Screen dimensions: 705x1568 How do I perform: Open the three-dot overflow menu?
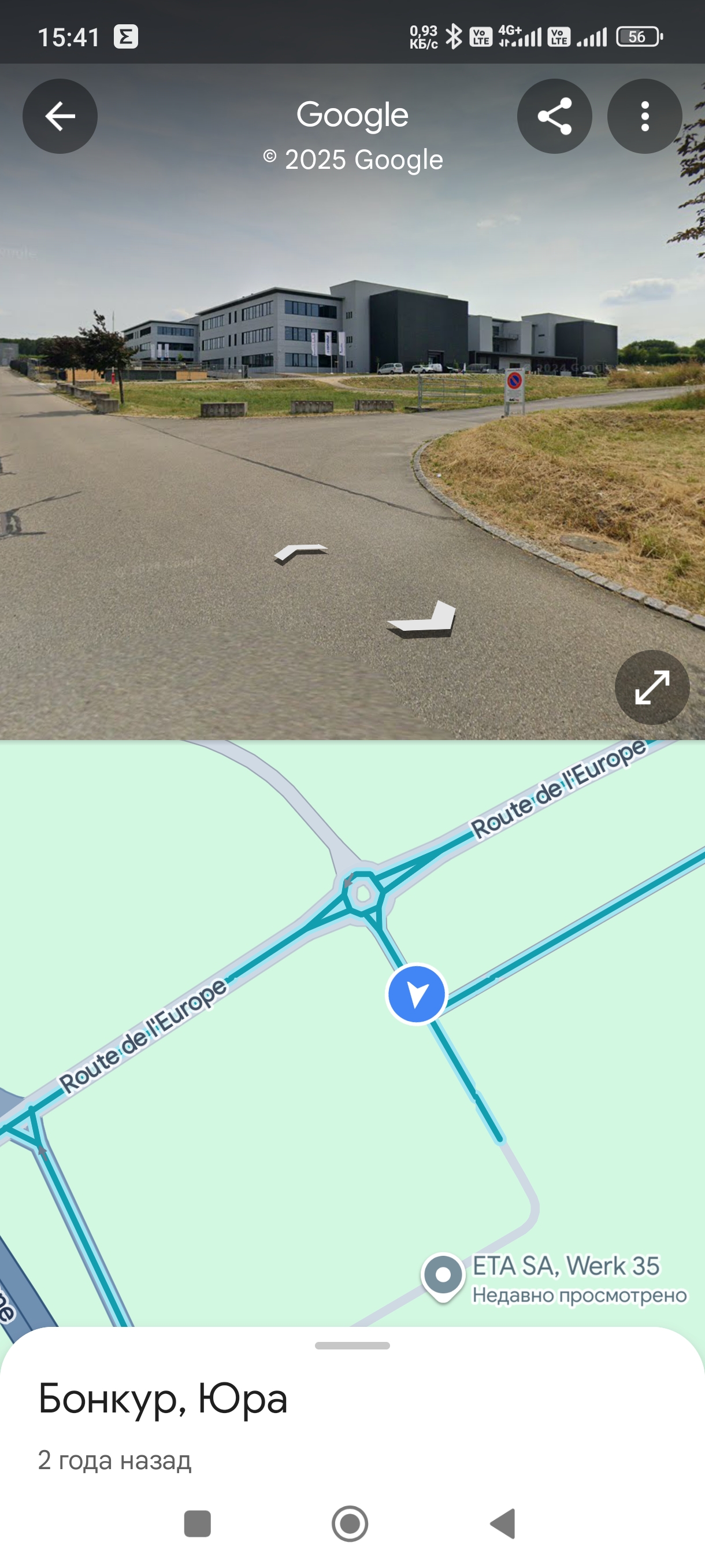pos(644,116)
